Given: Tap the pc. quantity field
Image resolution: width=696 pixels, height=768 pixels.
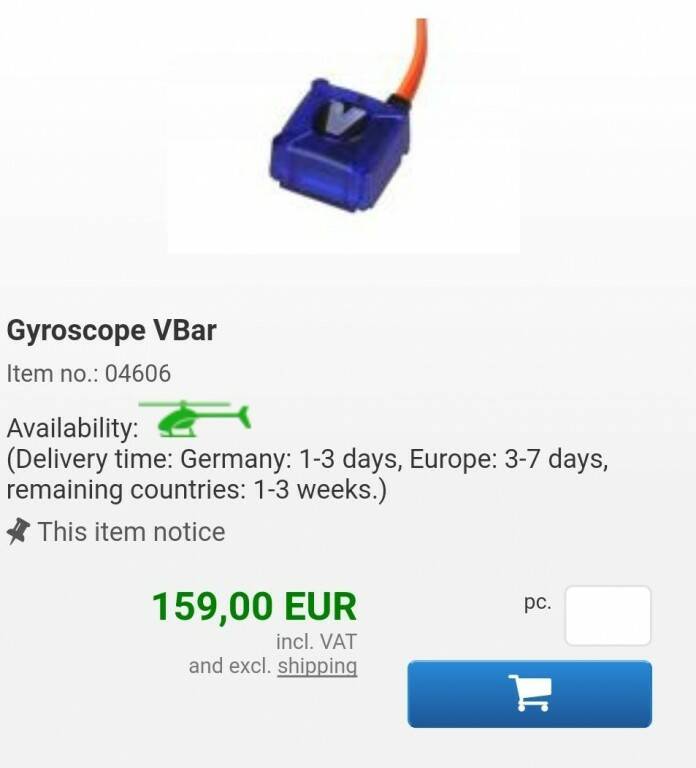Looking at the screenshot, I should (607, 615).
